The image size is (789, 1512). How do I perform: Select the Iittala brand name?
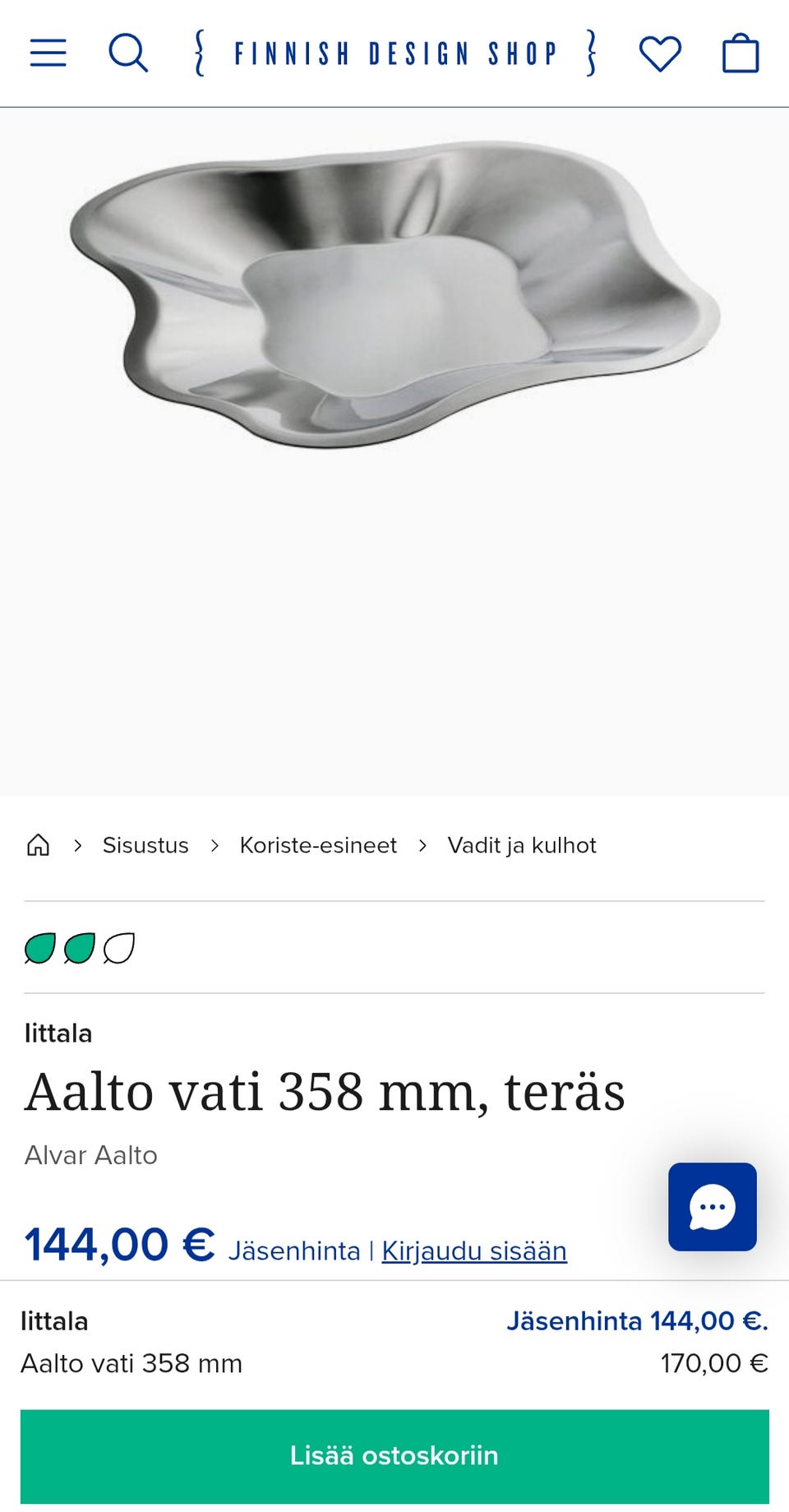[x=57, y=1033]
